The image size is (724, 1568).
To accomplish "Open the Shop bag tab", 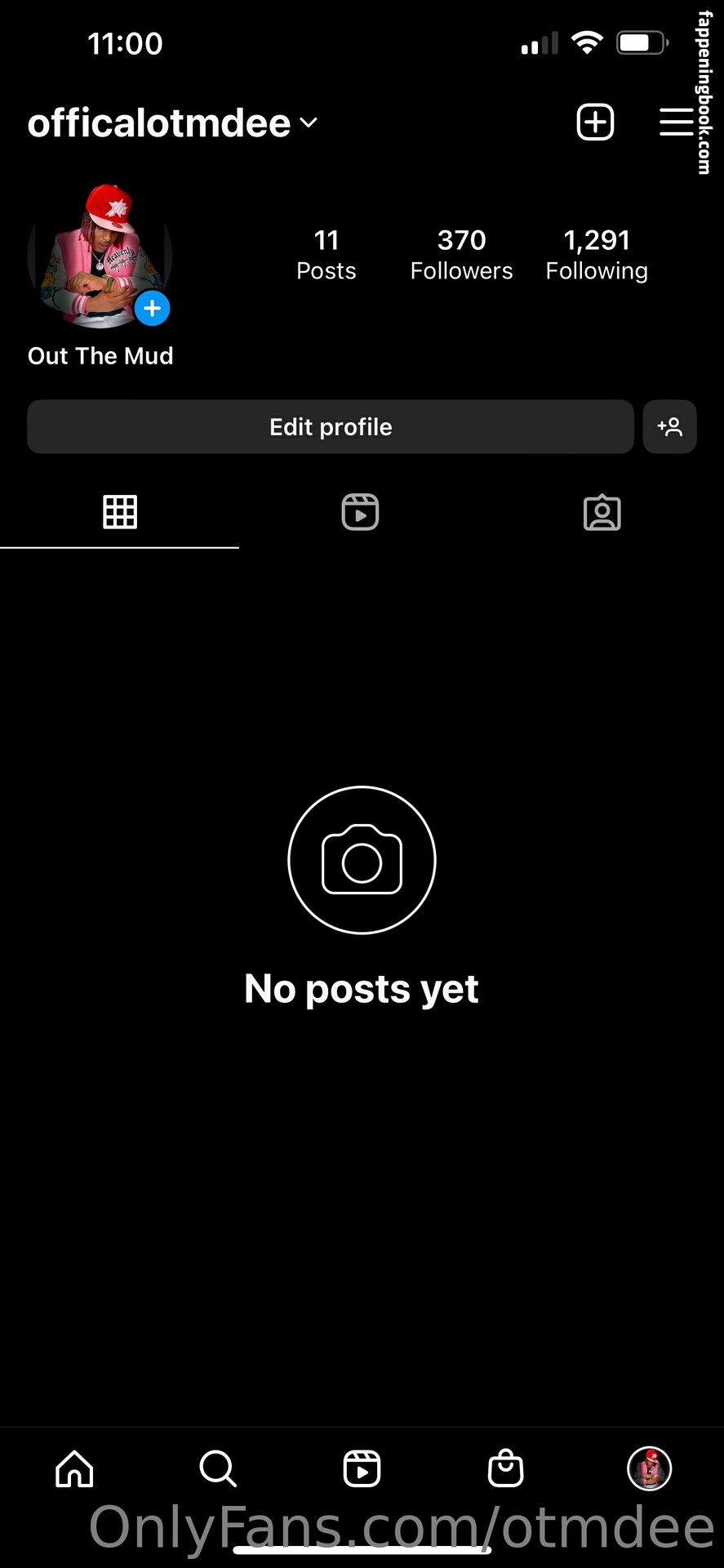I will pos(505,1468).
